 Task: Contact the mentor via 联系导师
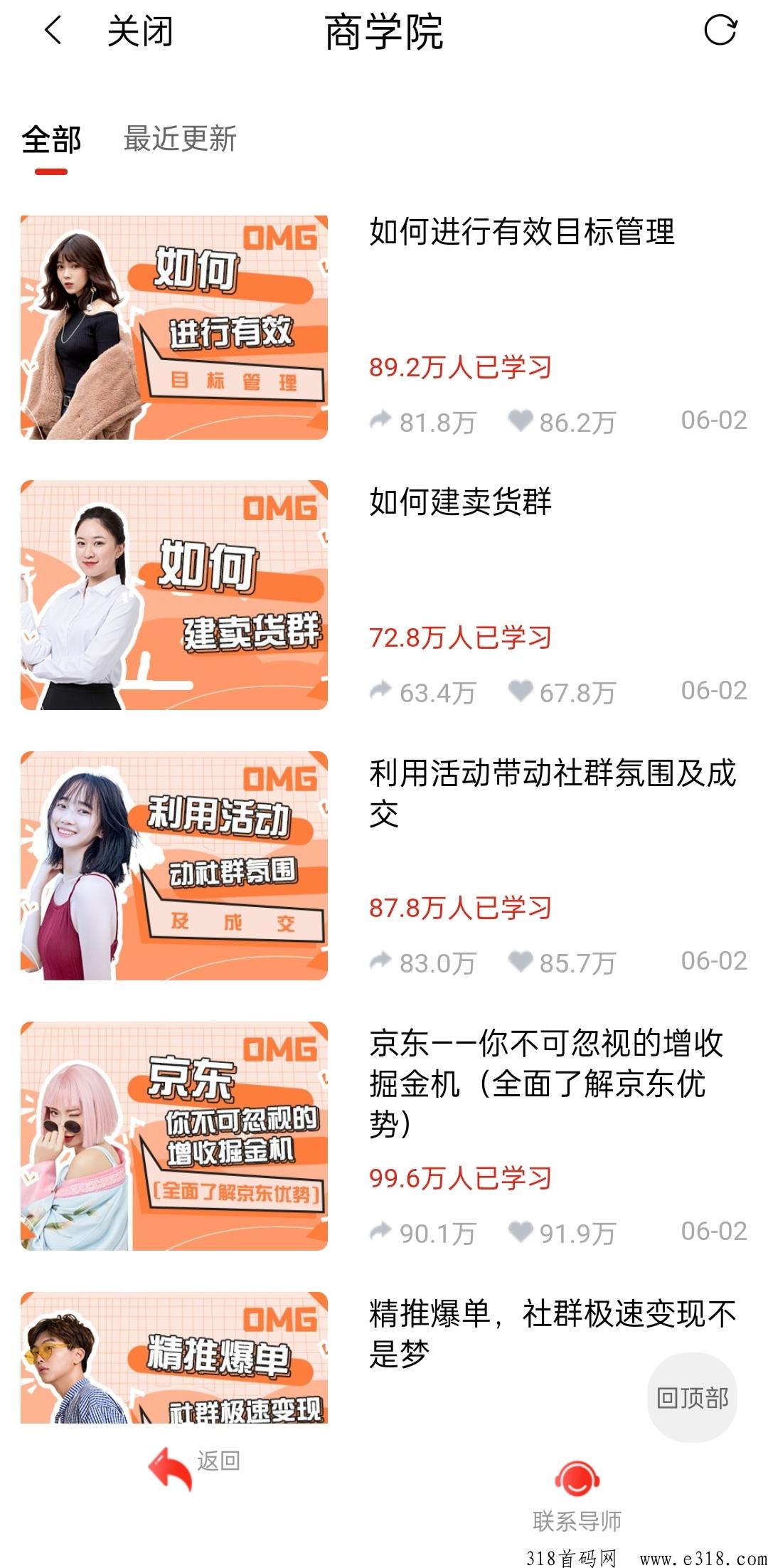577,1497
